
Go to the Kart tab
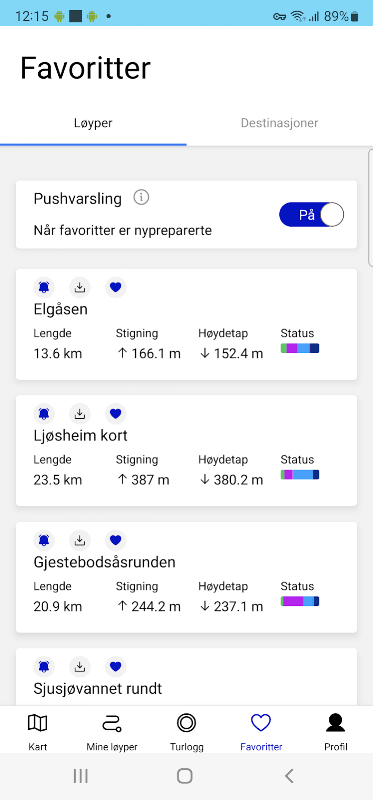click(x=38, y=732)
